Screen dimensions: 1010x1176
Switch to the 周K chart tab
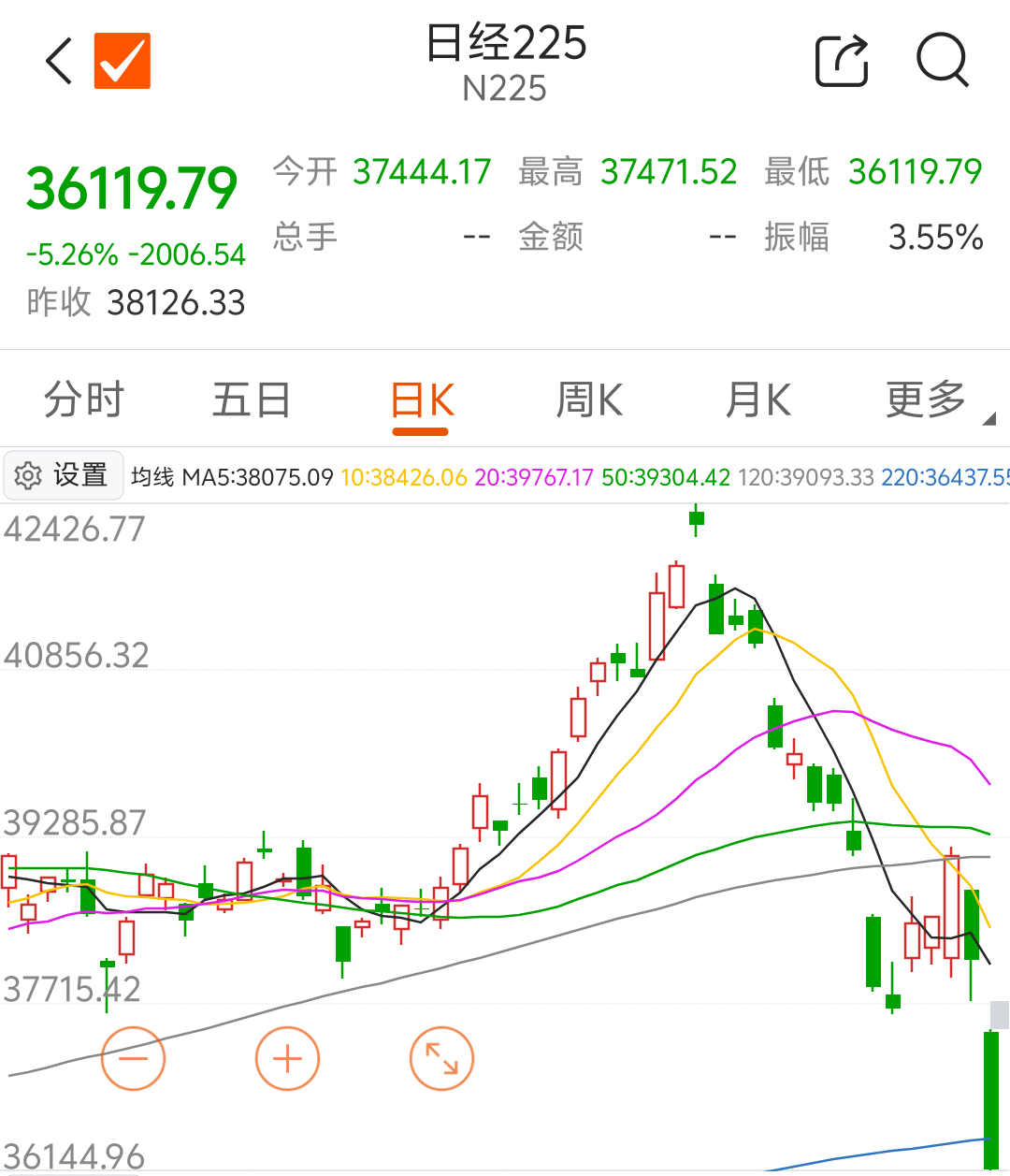point(589,400)
